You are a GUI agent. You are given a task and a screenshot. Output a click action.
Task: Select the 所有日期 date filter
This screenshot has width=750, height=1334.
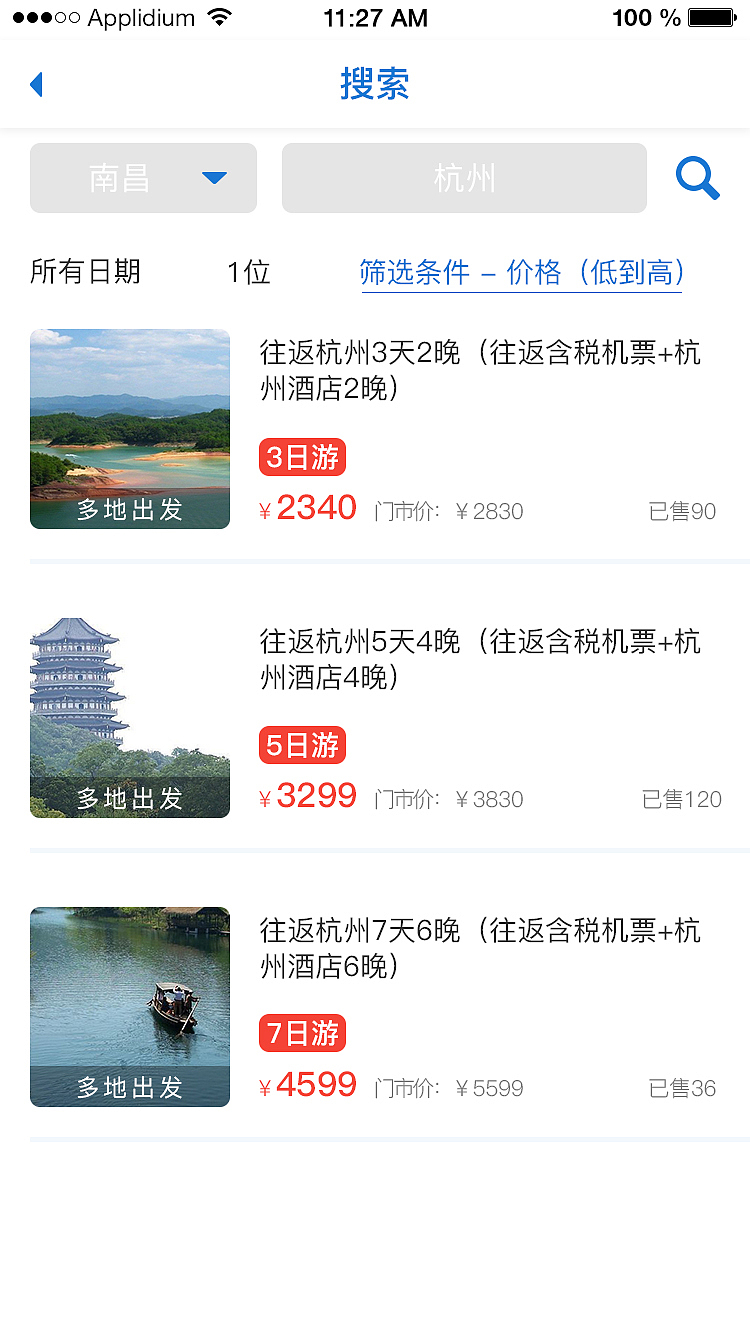coord(84,271)
